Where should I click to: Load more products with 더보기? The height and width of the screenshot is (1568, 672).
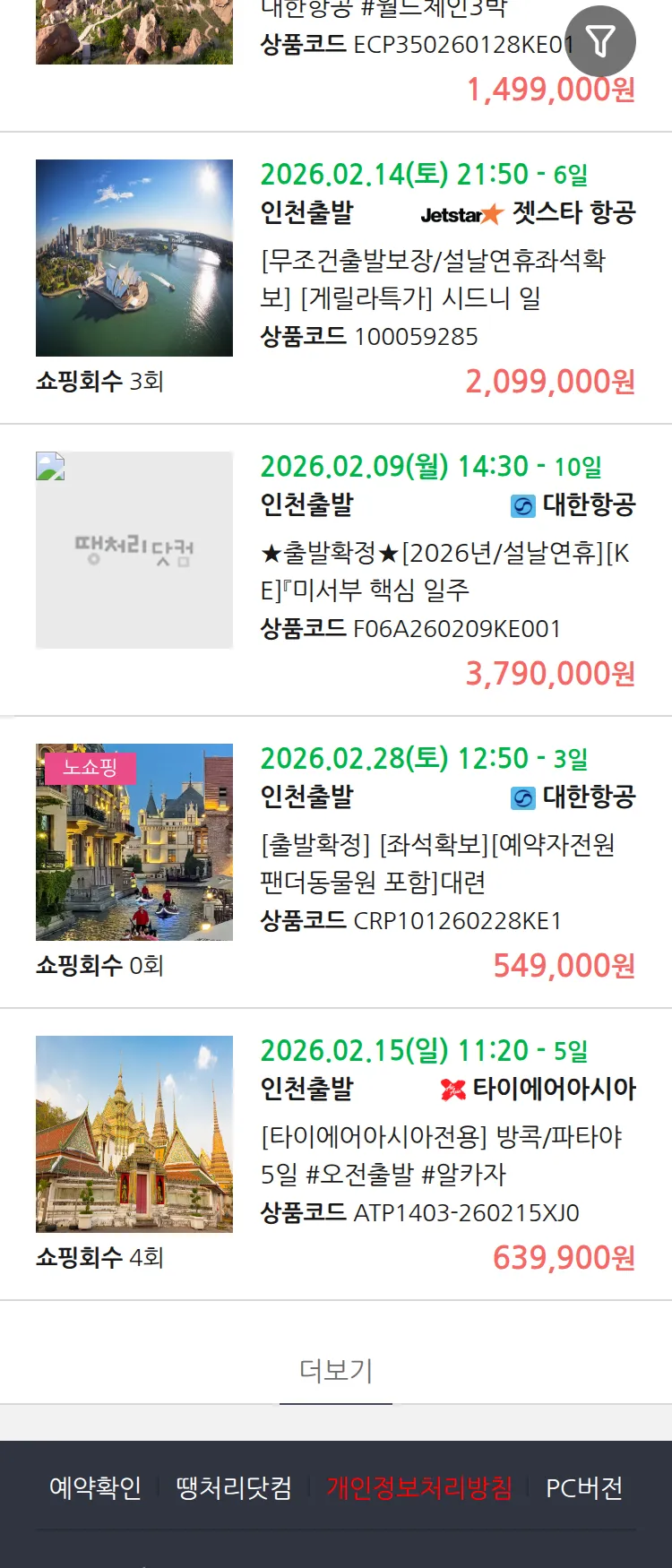336,1370
